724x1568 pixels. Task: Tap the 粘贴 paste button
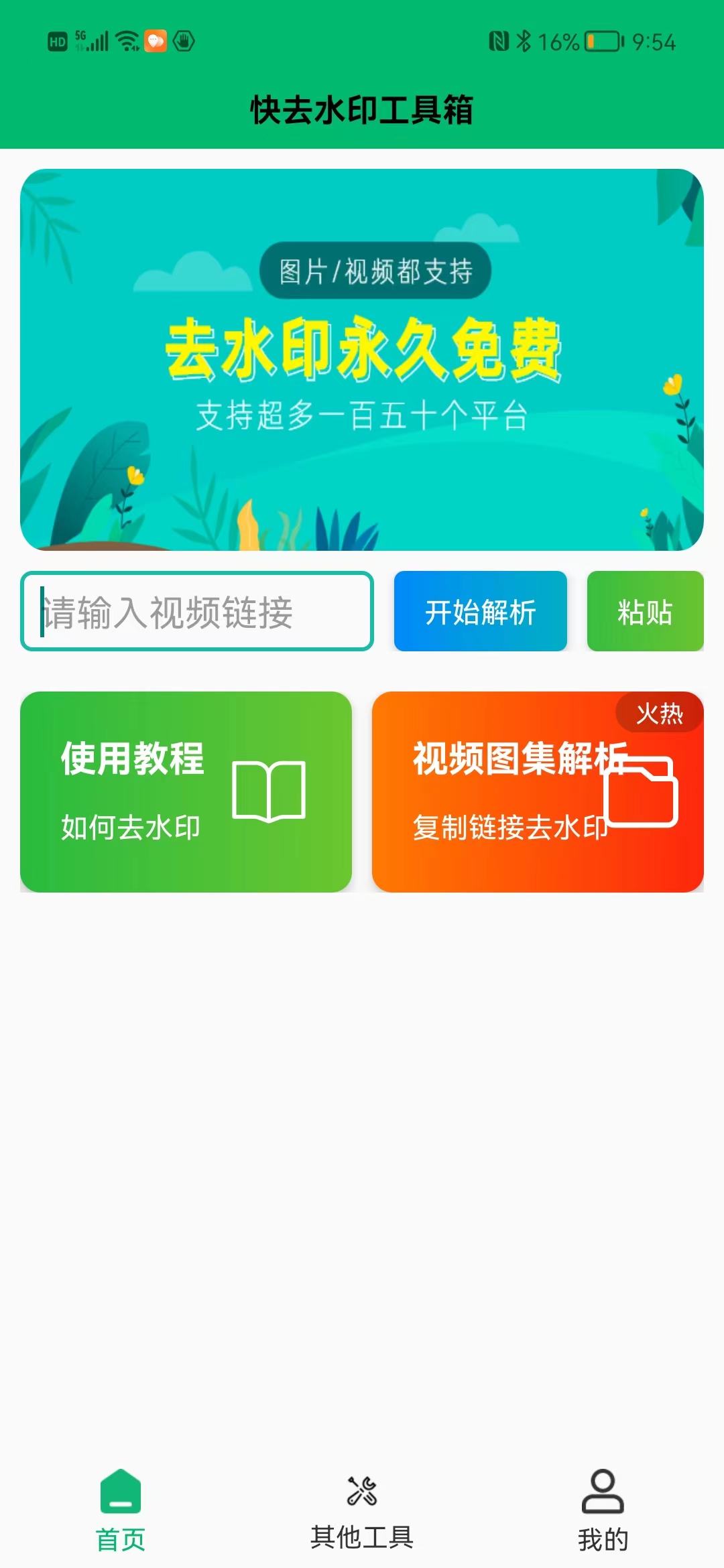[645, 611]
